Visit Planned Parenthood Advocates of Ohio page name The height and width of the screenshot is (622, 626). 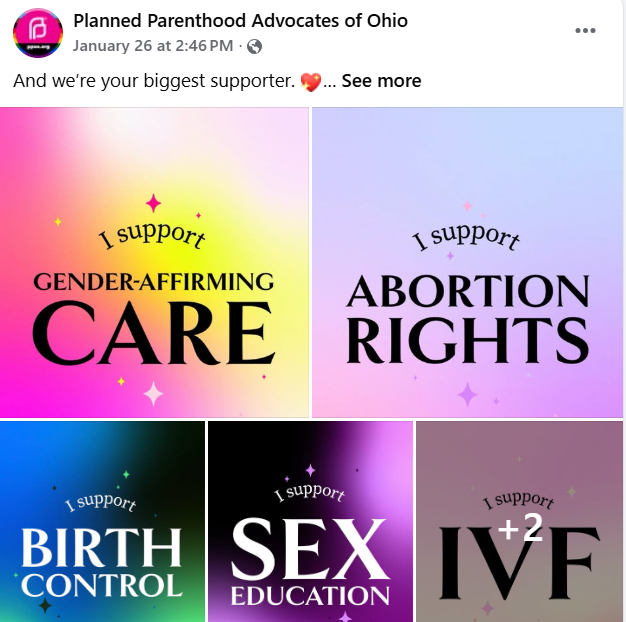point(241,21)
